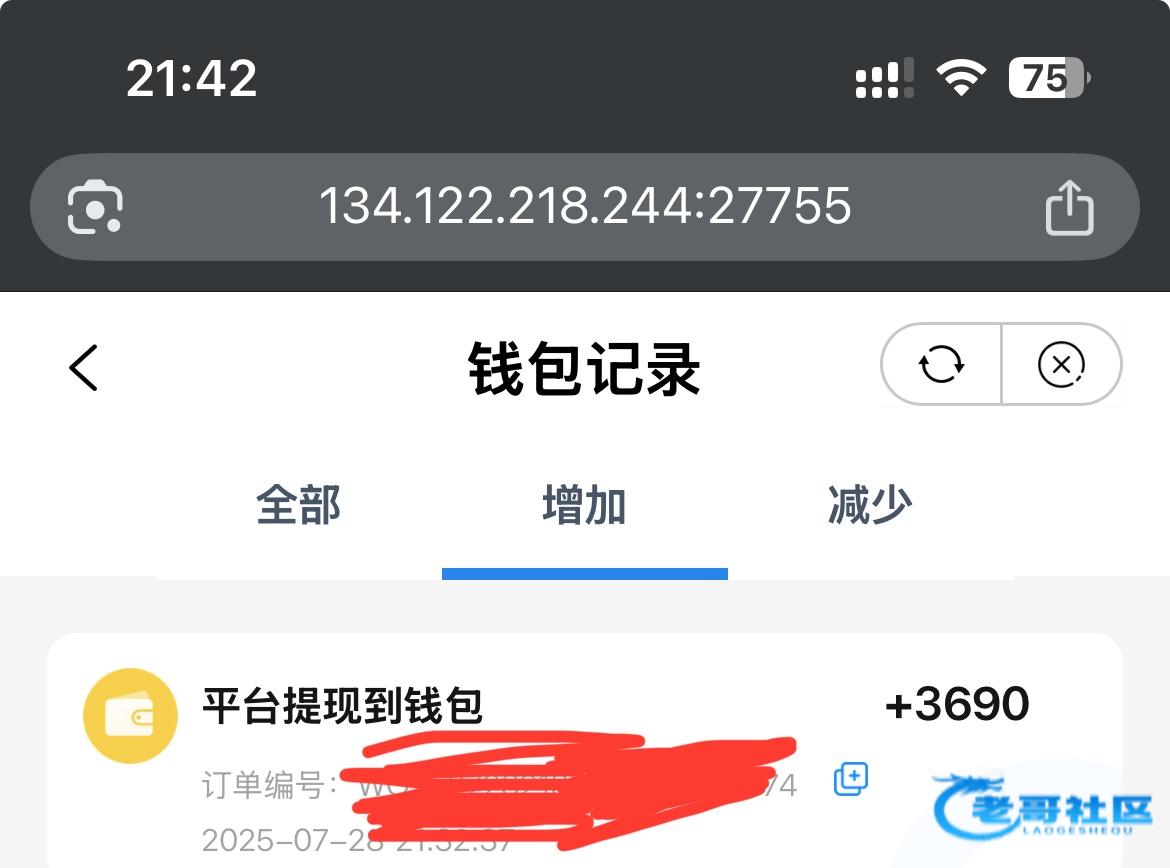Image resolution: width=1170 pixels, height=868 pixels.
Task: Switch to the 全部 tab
Action: pos(298,505)
